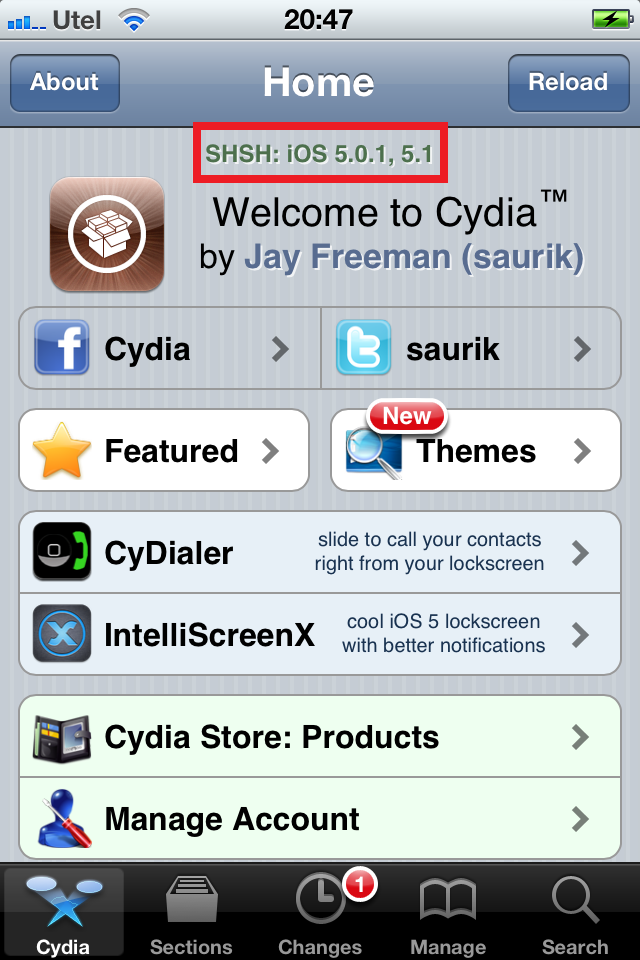Open the CyDialer package row
Screen dimensions: 640x960
click(320, 552)
